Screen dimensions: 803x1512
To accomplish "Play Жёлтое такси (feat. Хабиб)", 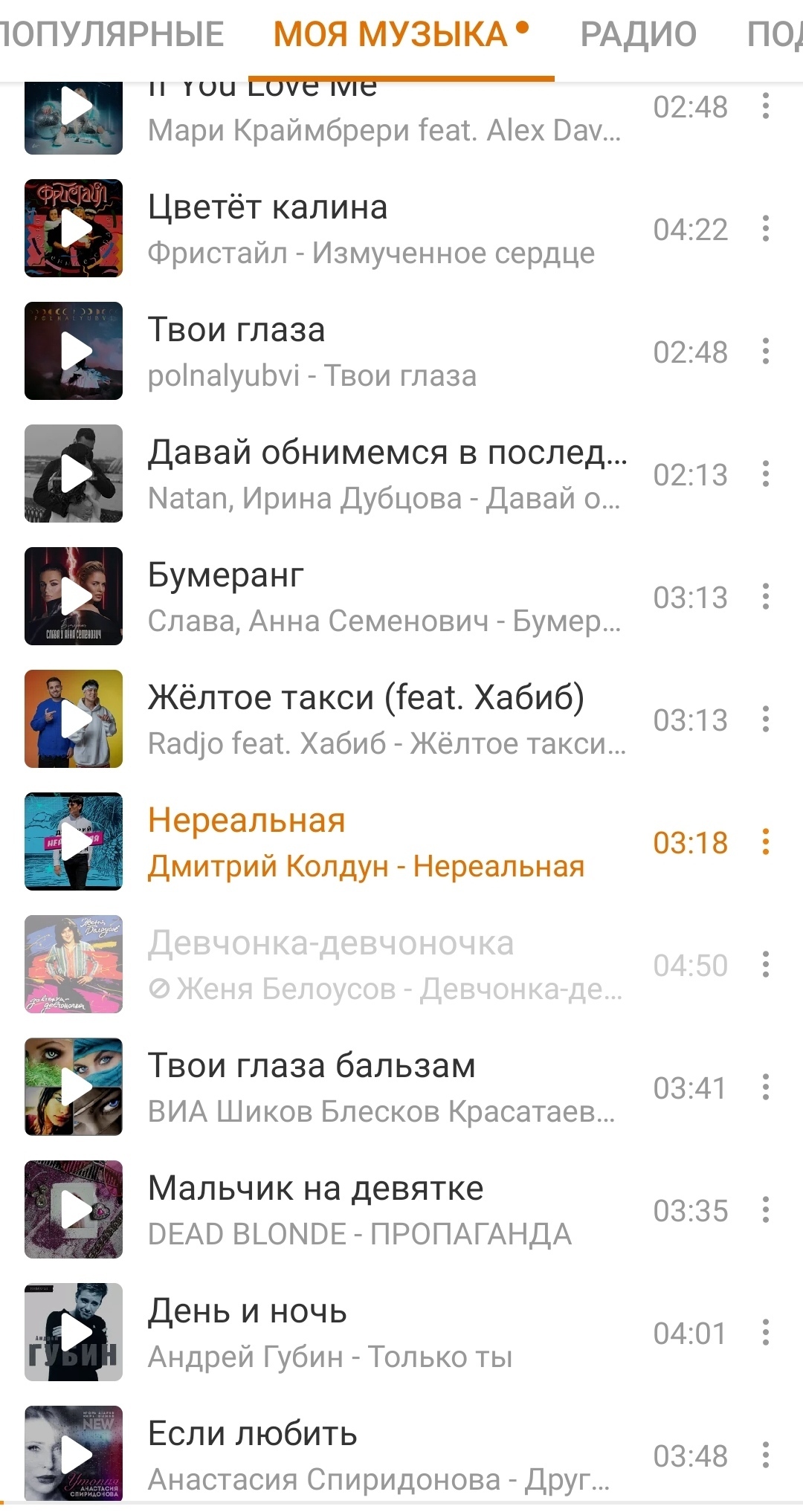I will pos(74,719).
